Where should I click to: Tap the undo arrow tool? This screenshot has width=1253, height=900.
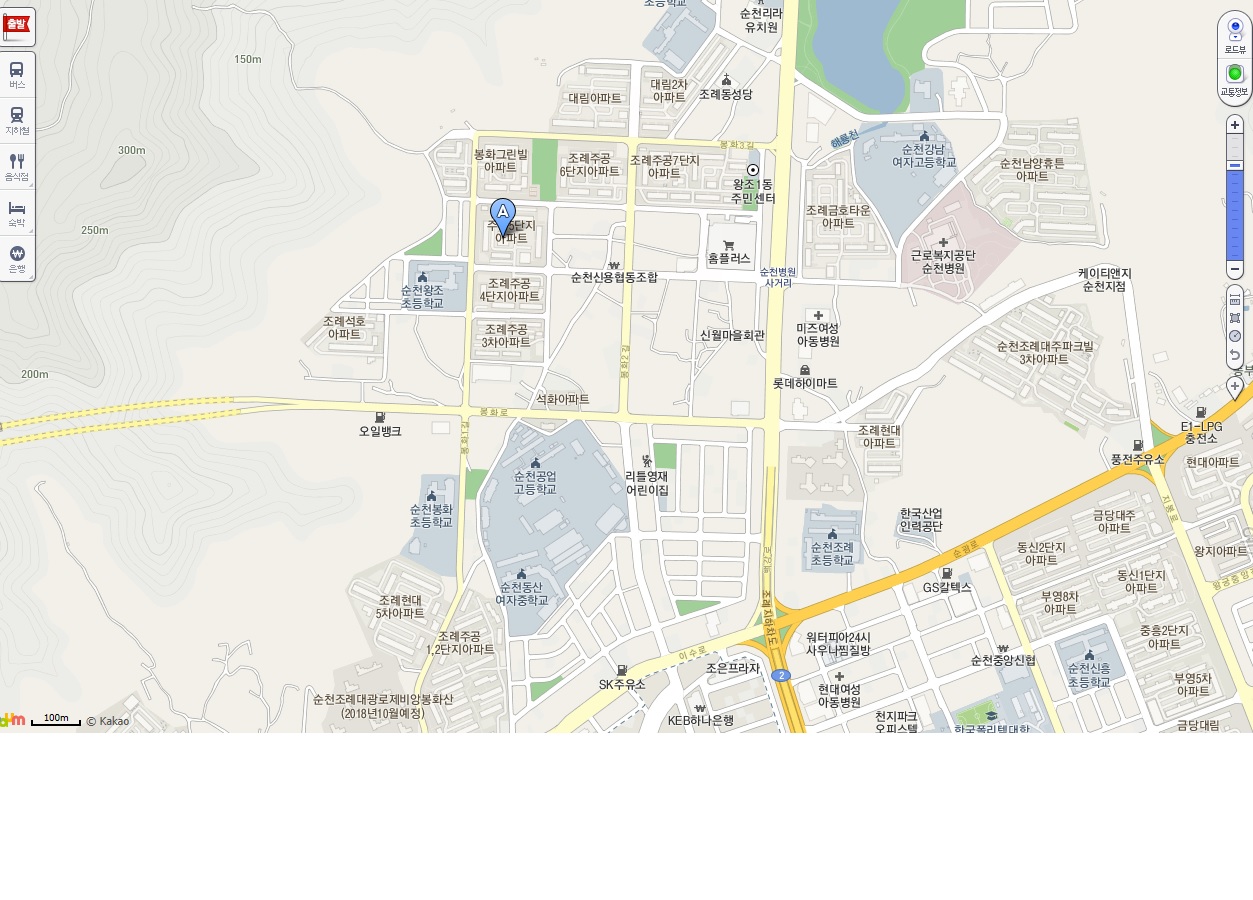click(1235, 355)
